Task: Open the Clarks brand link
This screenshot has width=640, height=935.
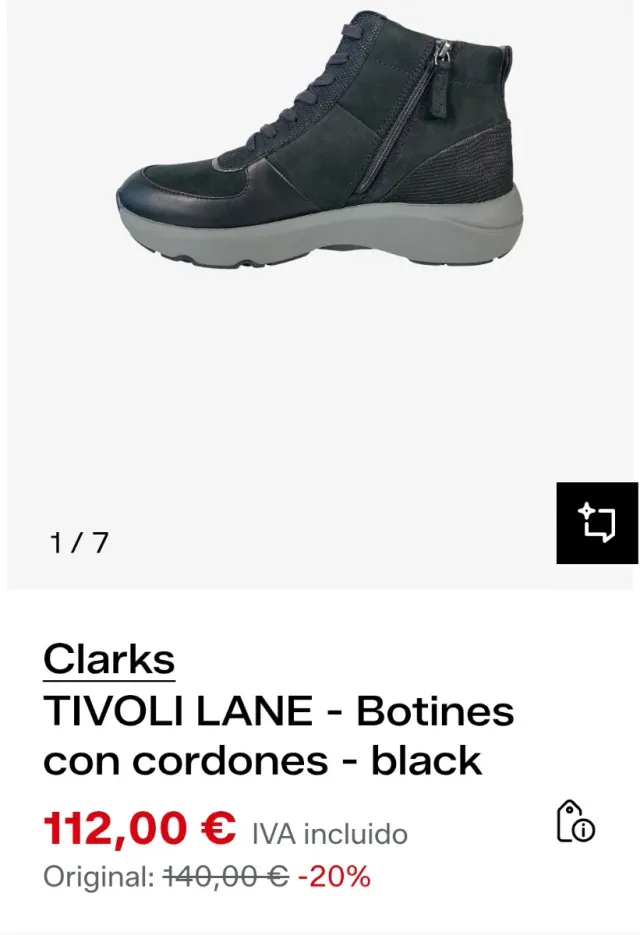Action: 109,659
